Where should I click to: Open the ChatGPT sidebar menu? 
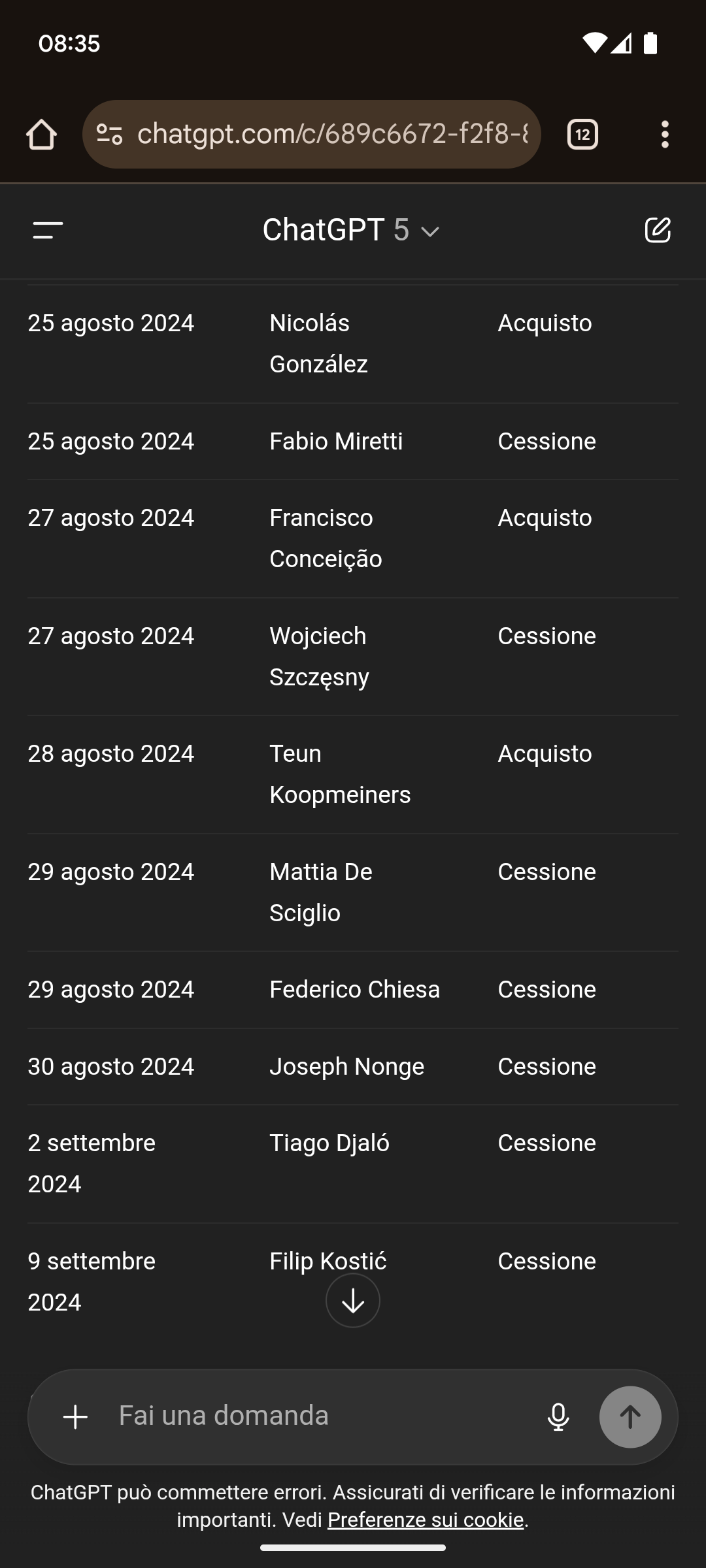[48, 230]
